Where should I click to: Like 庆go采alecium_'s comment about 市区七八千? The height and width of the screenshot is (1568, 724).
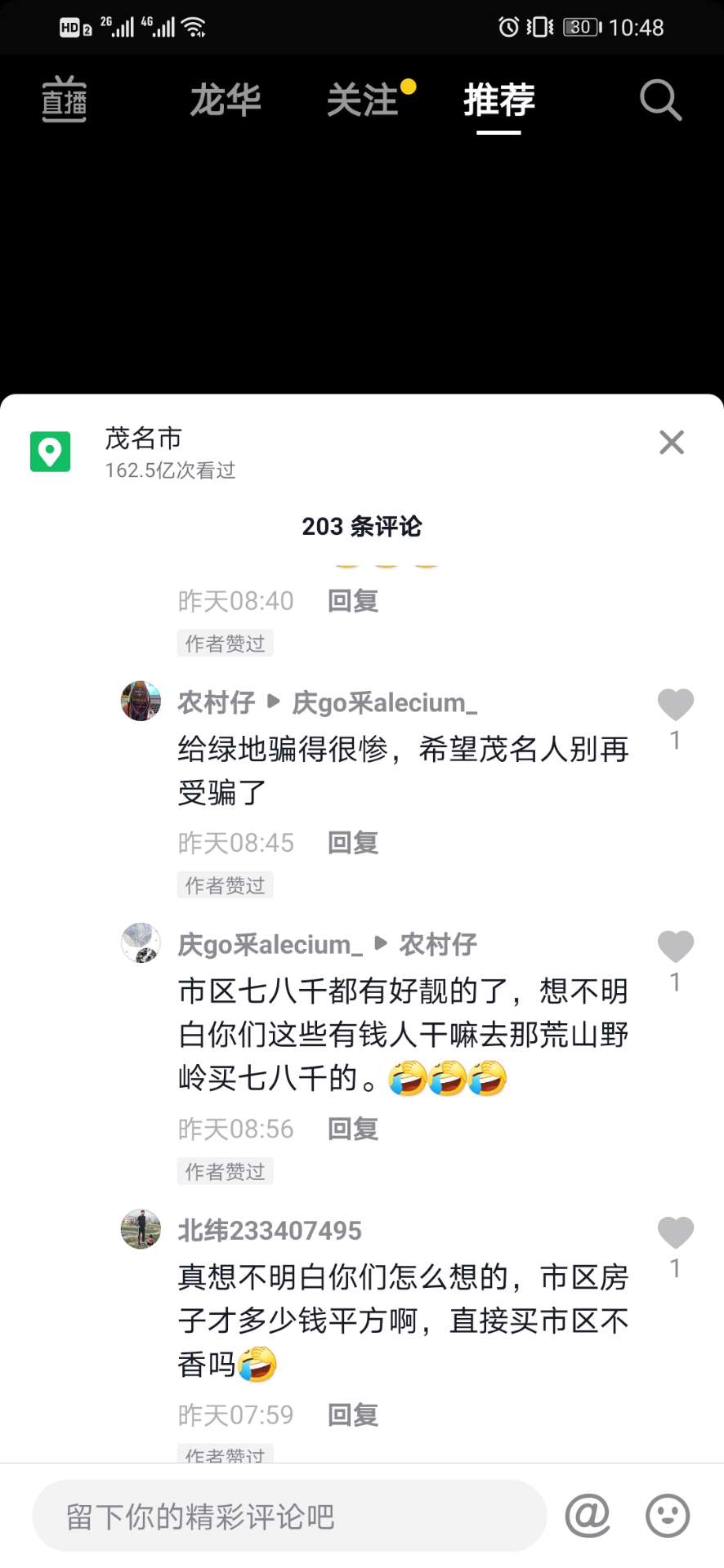[x=675, y=947]
